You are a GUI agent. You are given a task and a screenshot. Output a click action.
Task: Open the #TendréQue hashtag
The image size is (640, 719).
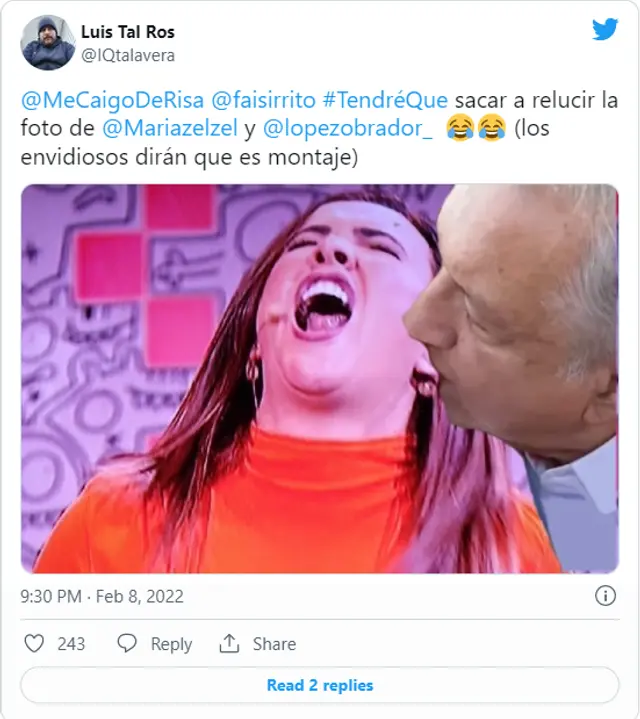pyautogui.click(x=385, y=100)
